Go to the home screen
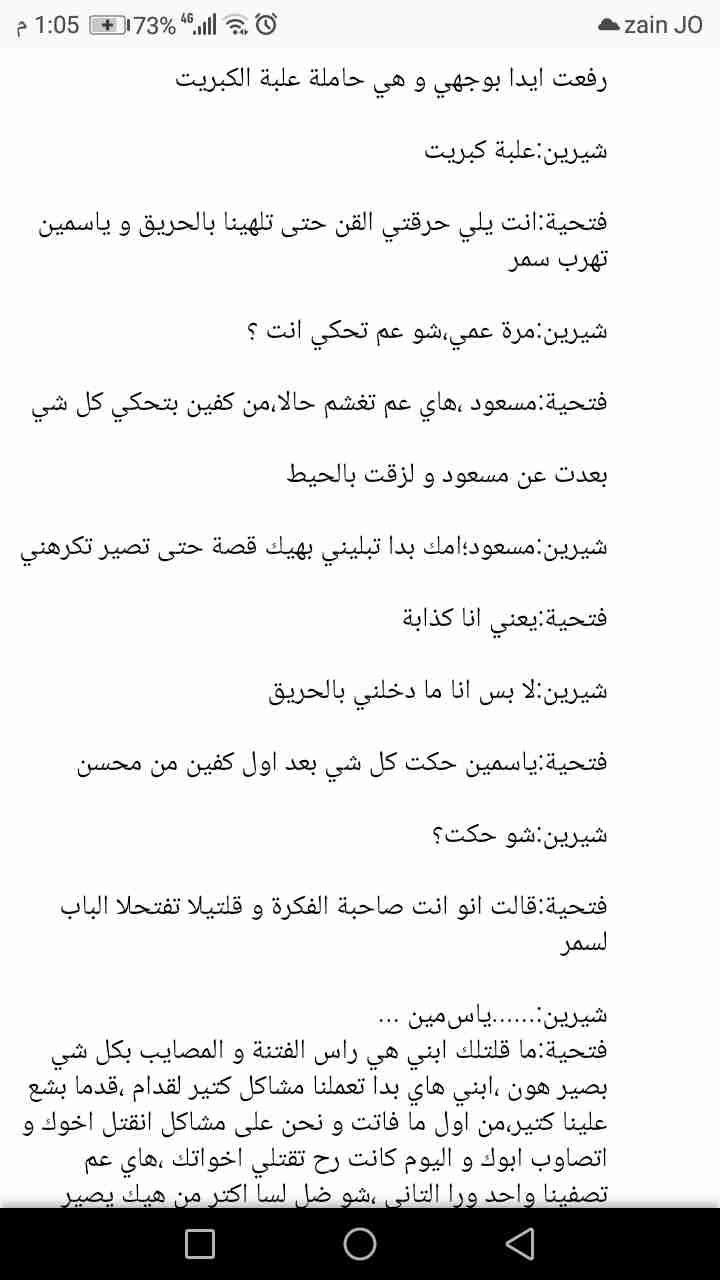Screen dimensions: 720x1280 tap(360, 1243)
